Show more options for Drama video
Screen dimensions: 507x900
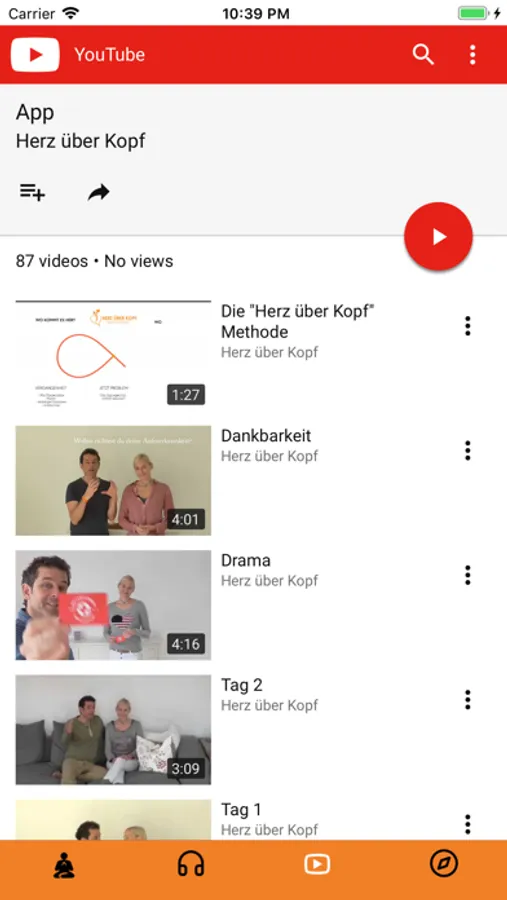click(x=468, y=575)
